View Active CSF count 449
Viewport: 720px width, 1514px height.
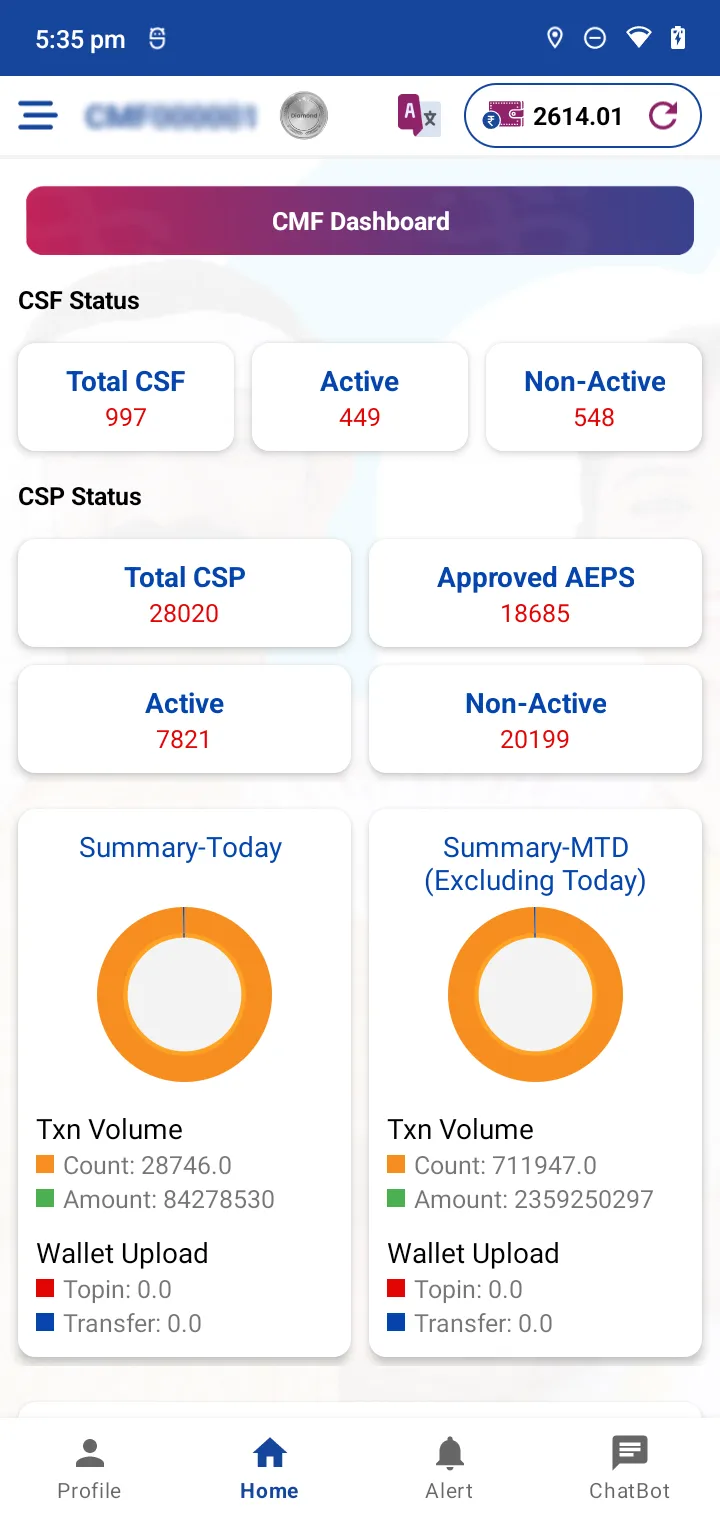pyautogui.click(x=359, y=397)
